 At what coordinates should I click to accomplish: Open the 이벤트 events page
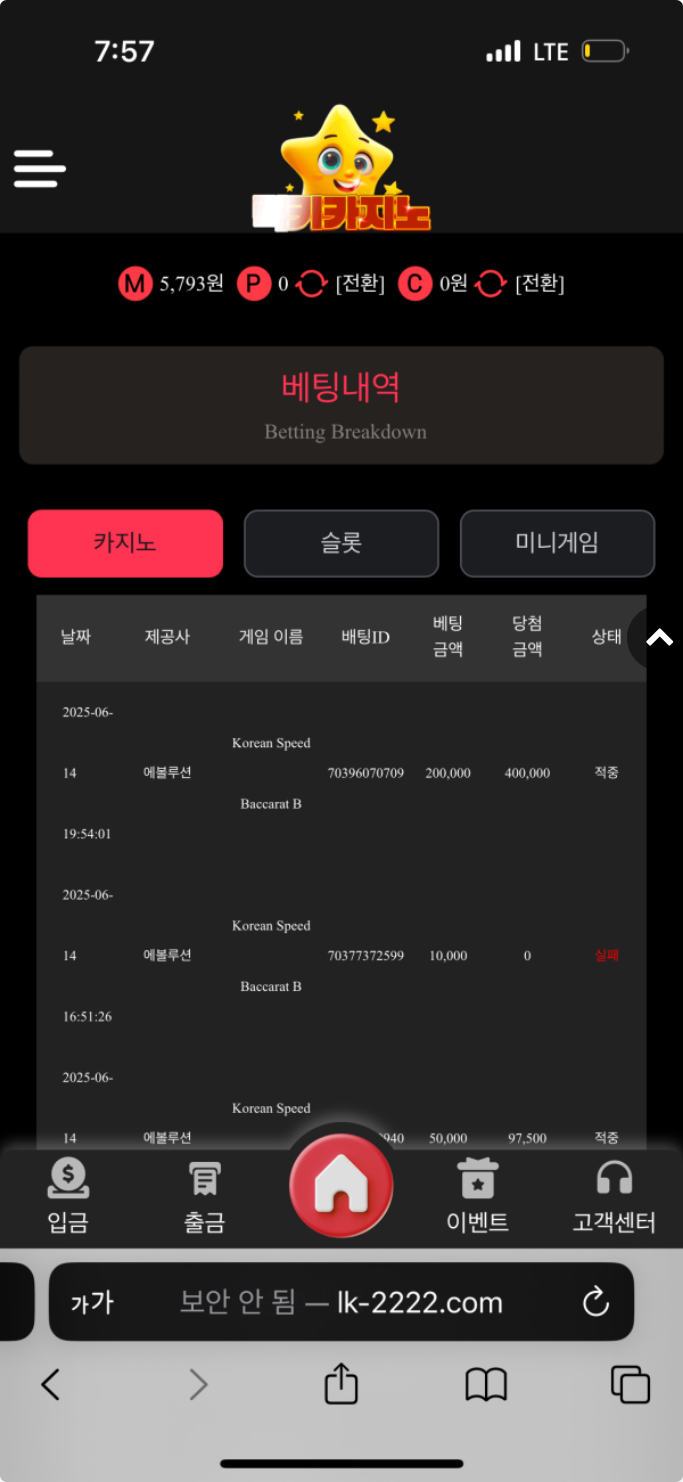tap(477, 1196)
